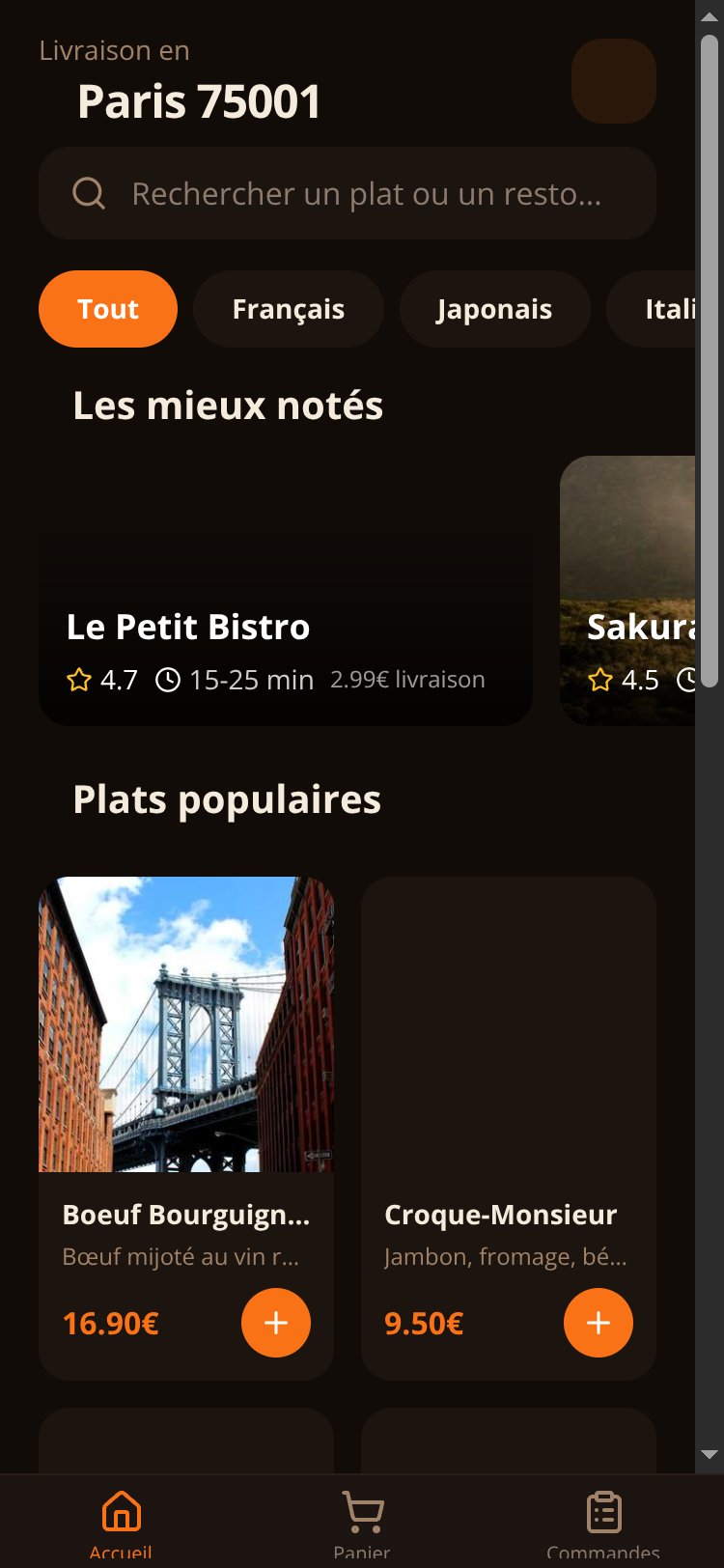The width and height of the screenshot is (724, 1568).
Task: Tap the profile avatar in the header
Action: (614, 81)
